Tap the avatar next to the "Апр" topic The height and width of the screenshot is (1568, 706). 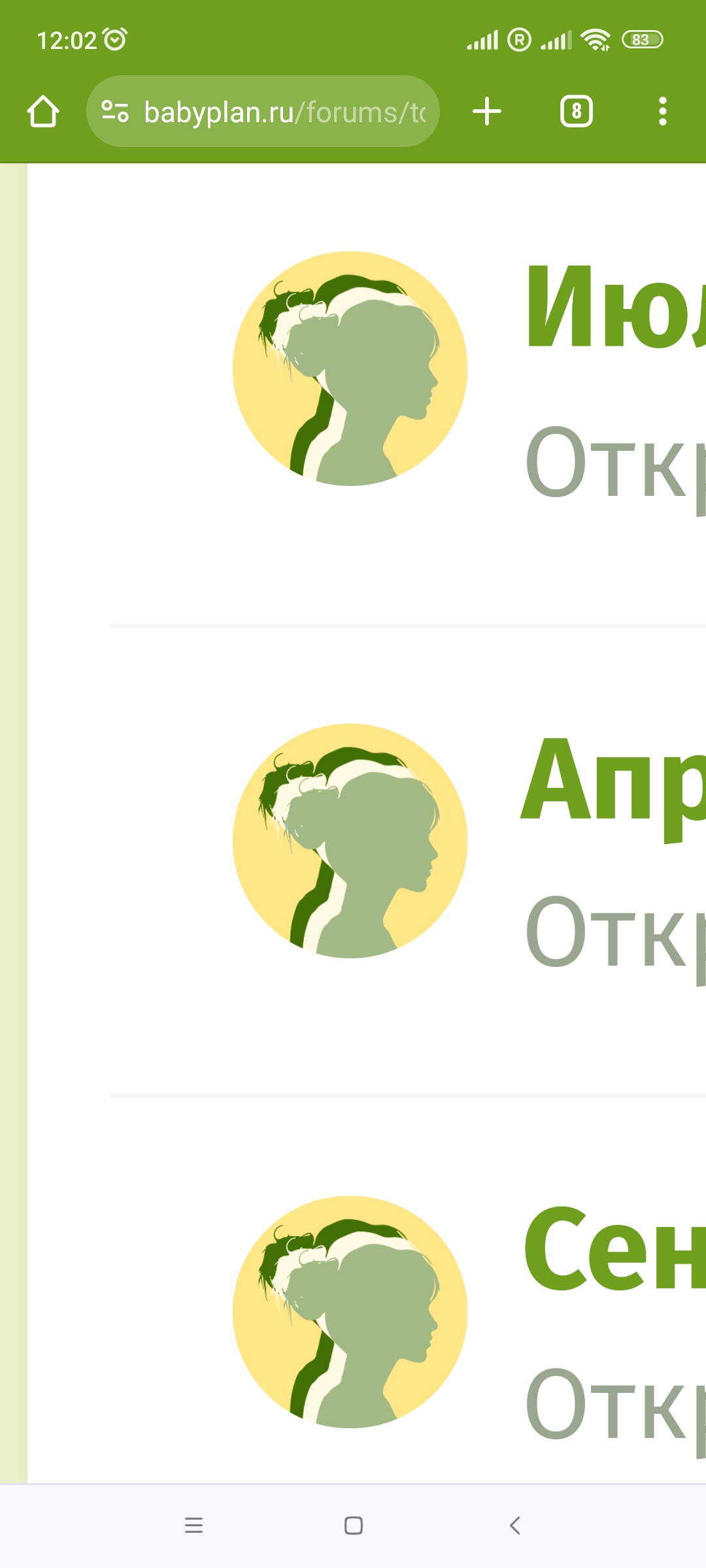(x=350, y=841)
